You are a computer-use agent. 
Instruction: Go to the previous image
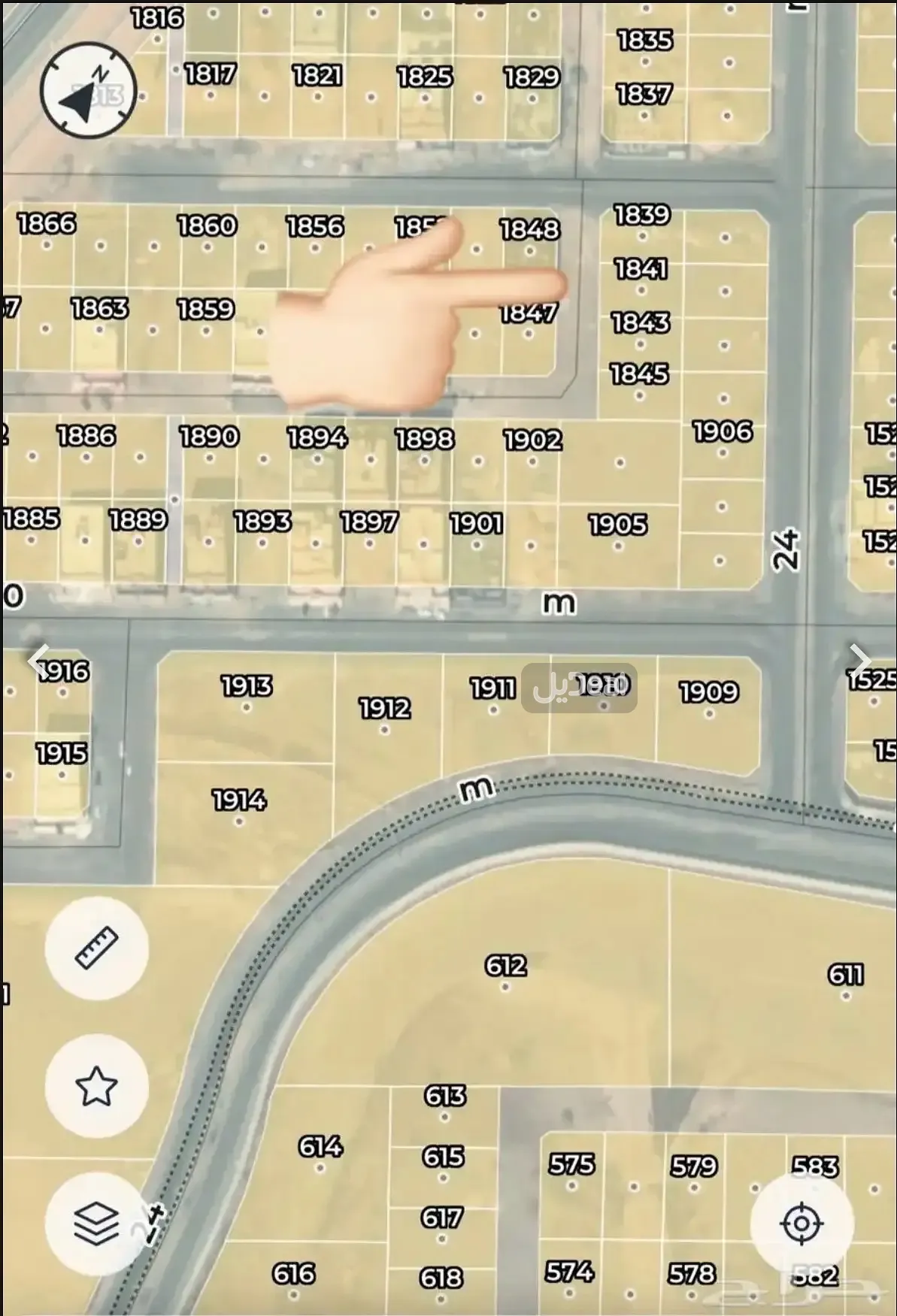[38, 661]
